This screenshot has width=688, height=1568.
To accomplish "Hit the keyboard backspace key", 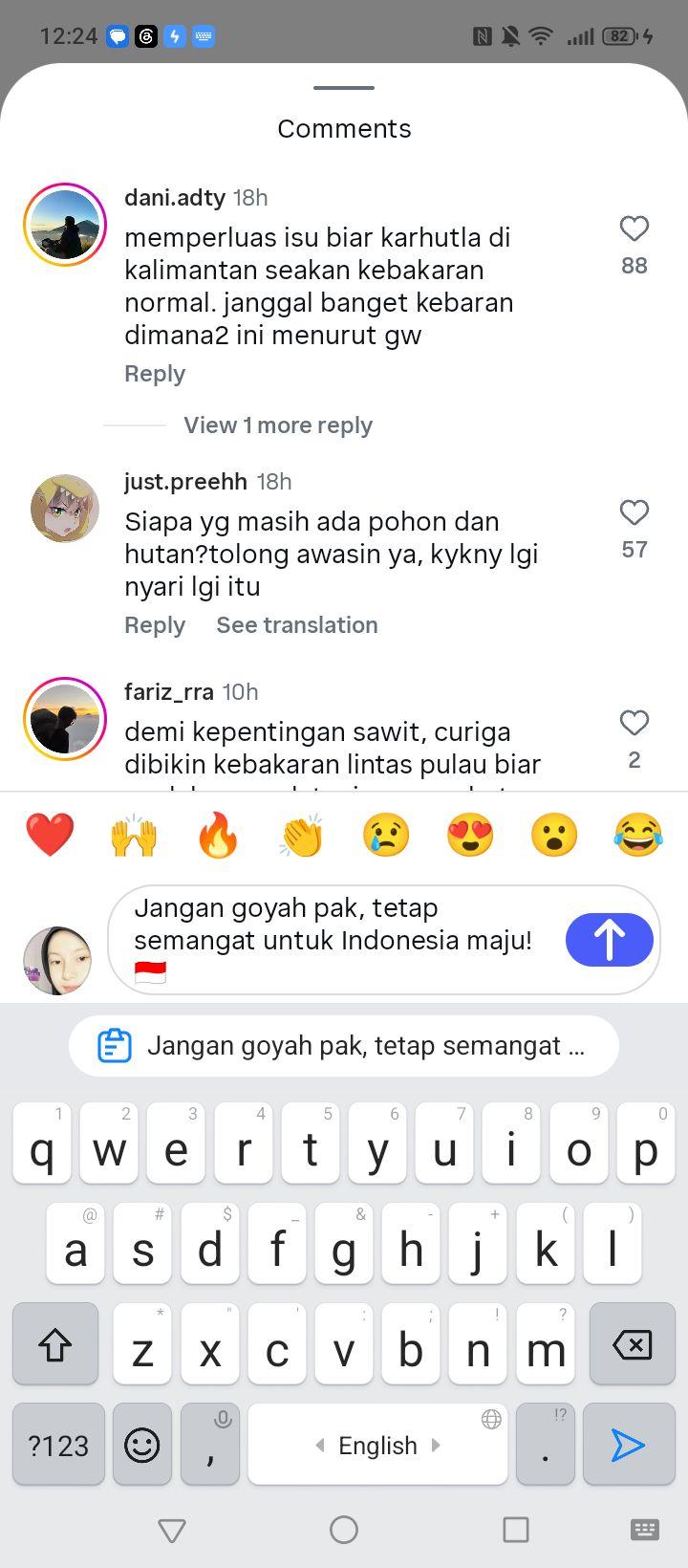I will click(x=632, y=1344).
